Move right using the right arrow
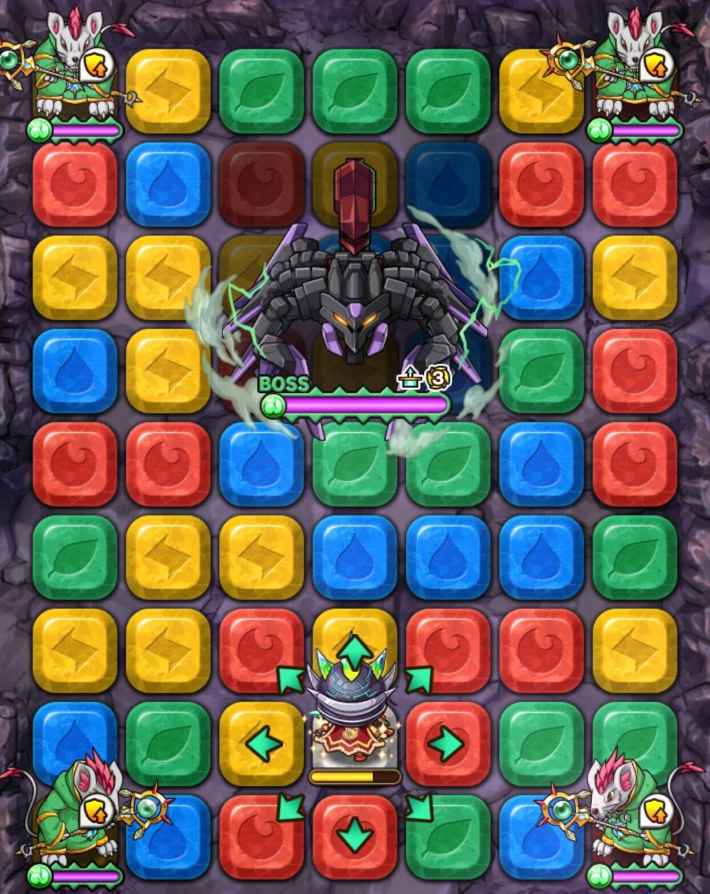This screenshot has width=710, height=894. pyautogui.click(x=446, y=743)
